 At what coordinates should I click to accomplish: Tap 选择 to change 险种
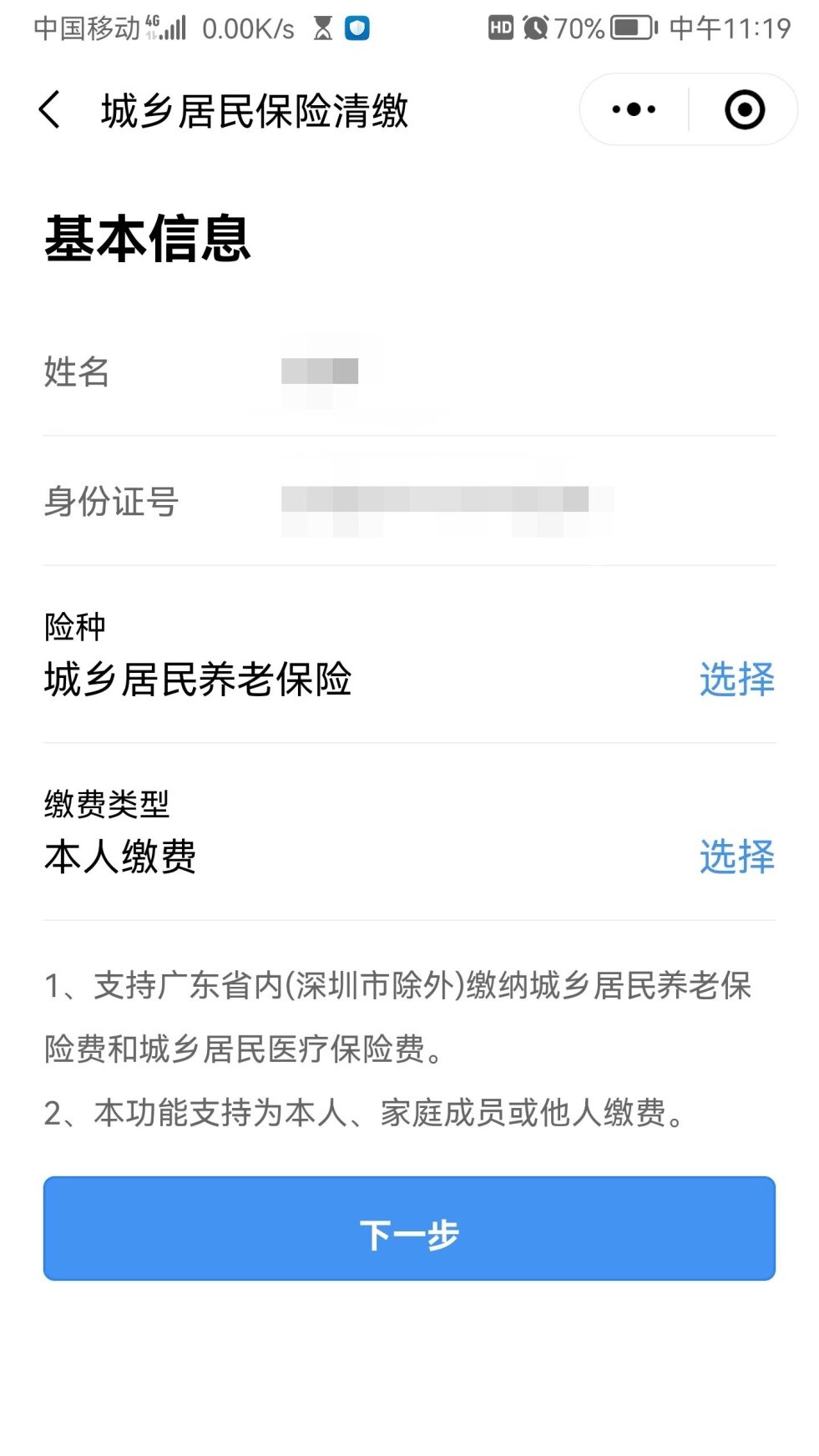pos(736,680)
